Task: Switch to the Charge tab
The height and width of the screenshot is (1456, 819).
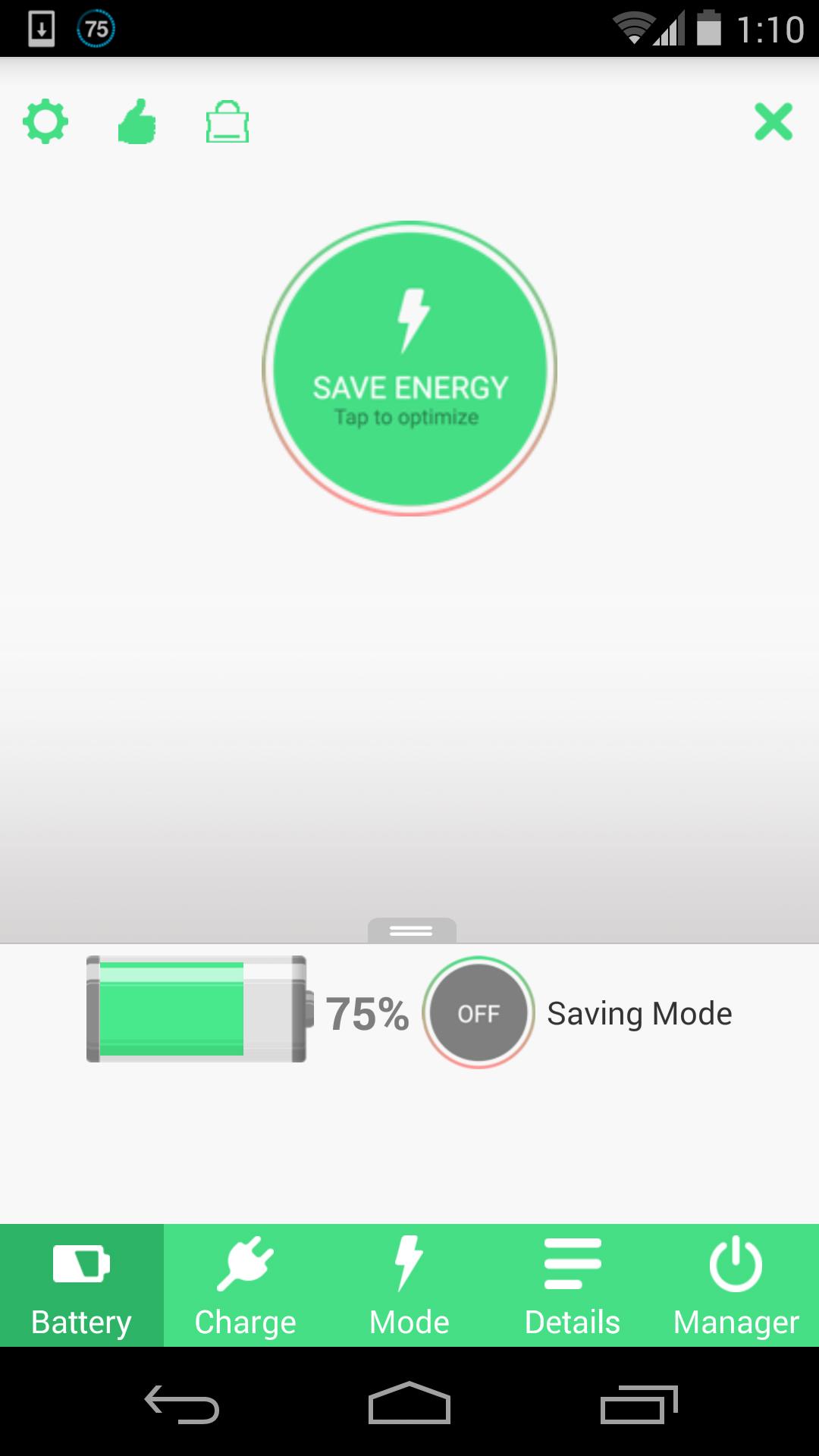Action: 244,1285
